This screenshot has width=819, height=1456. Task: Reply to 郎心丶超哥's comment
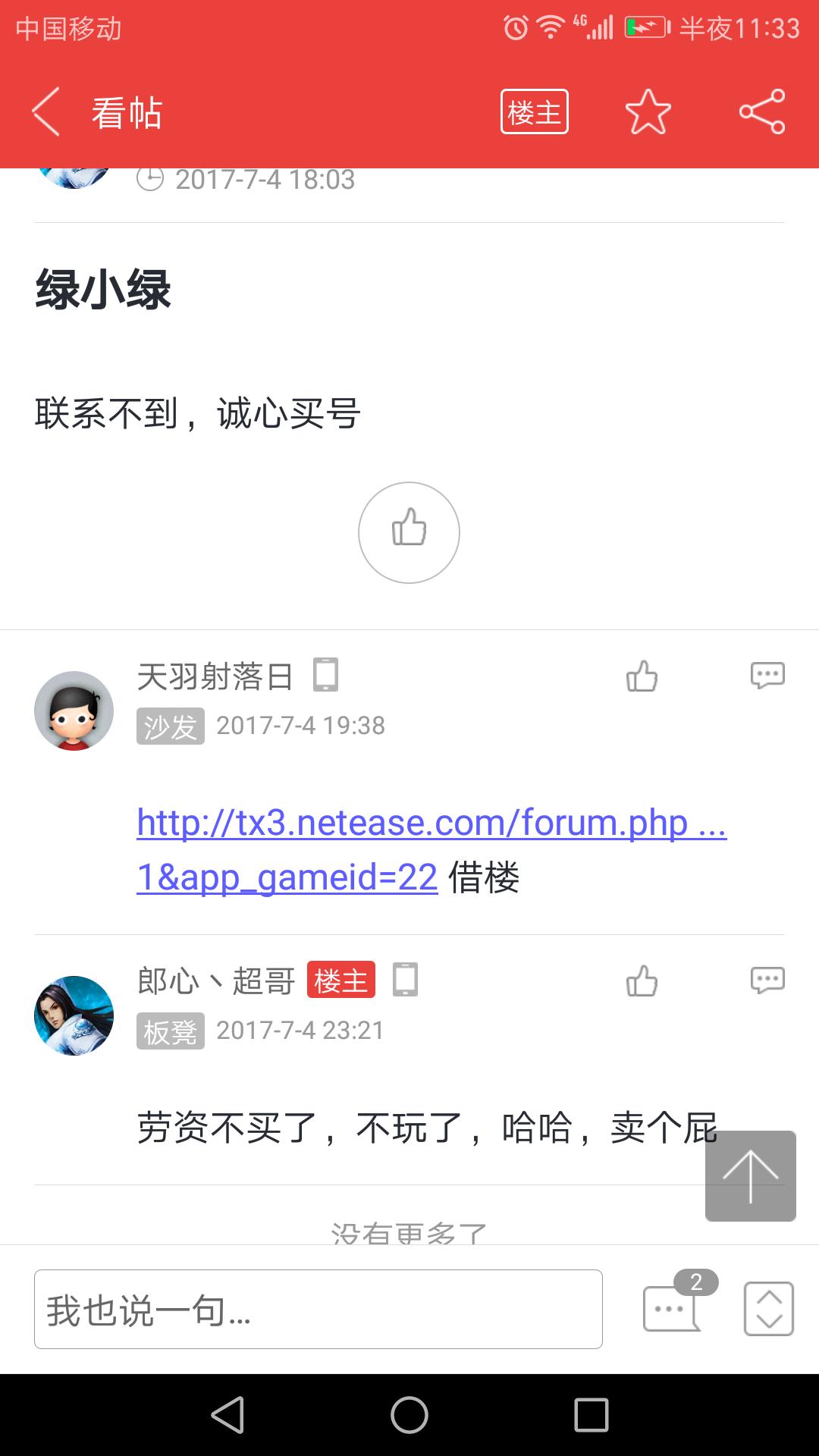click(767, 980)
